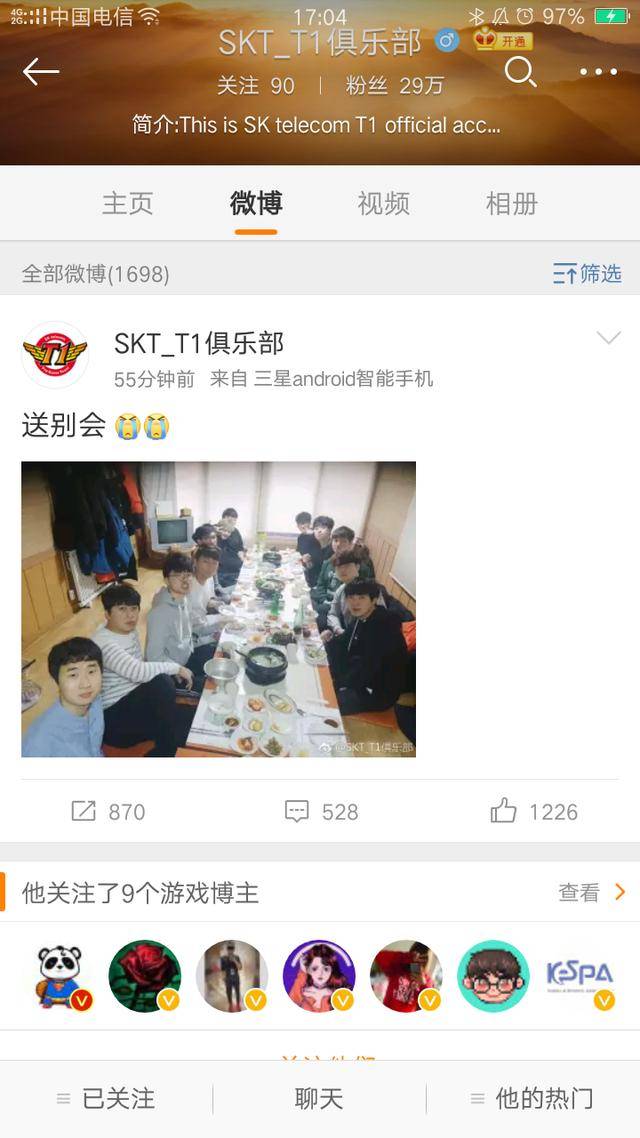This screenshot has height=1138, width=640.
Task: Open SKT_T1俱乐部 avatar on the post
Action: coord(55,355)
